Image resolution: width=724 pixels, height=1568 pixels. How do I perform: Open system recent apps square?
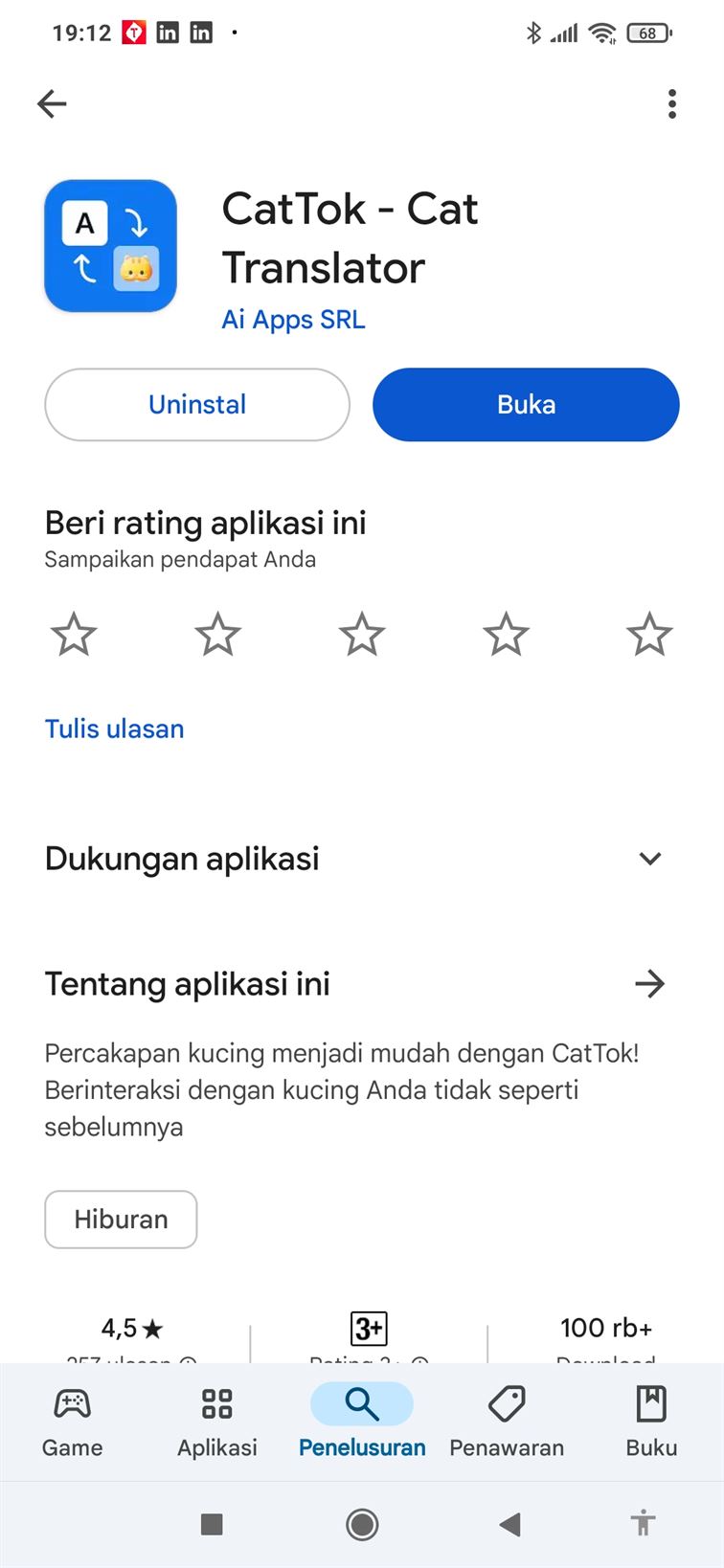pos(212,1524)
